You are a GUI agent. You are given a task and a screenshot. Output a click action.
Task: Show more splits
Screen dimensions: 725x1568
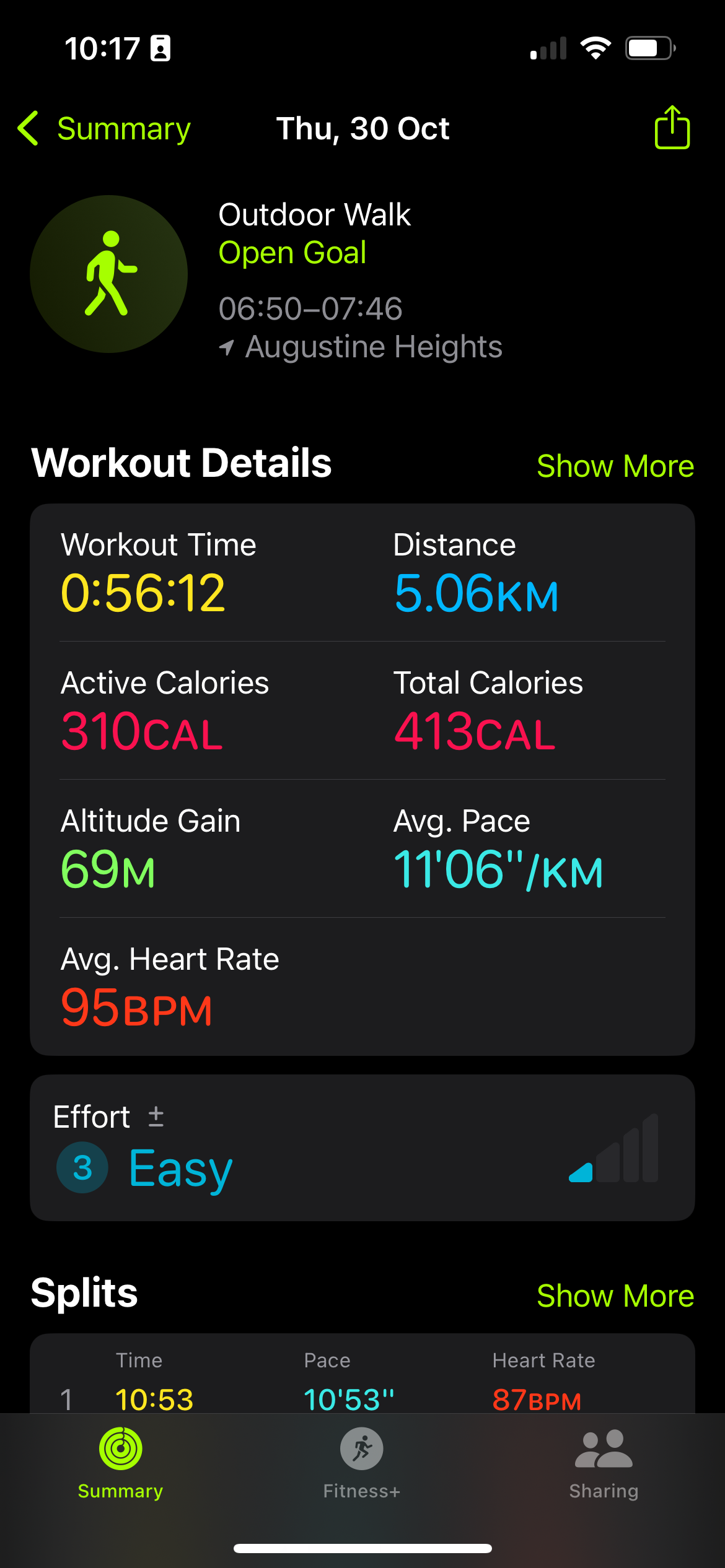(615, 1296)
